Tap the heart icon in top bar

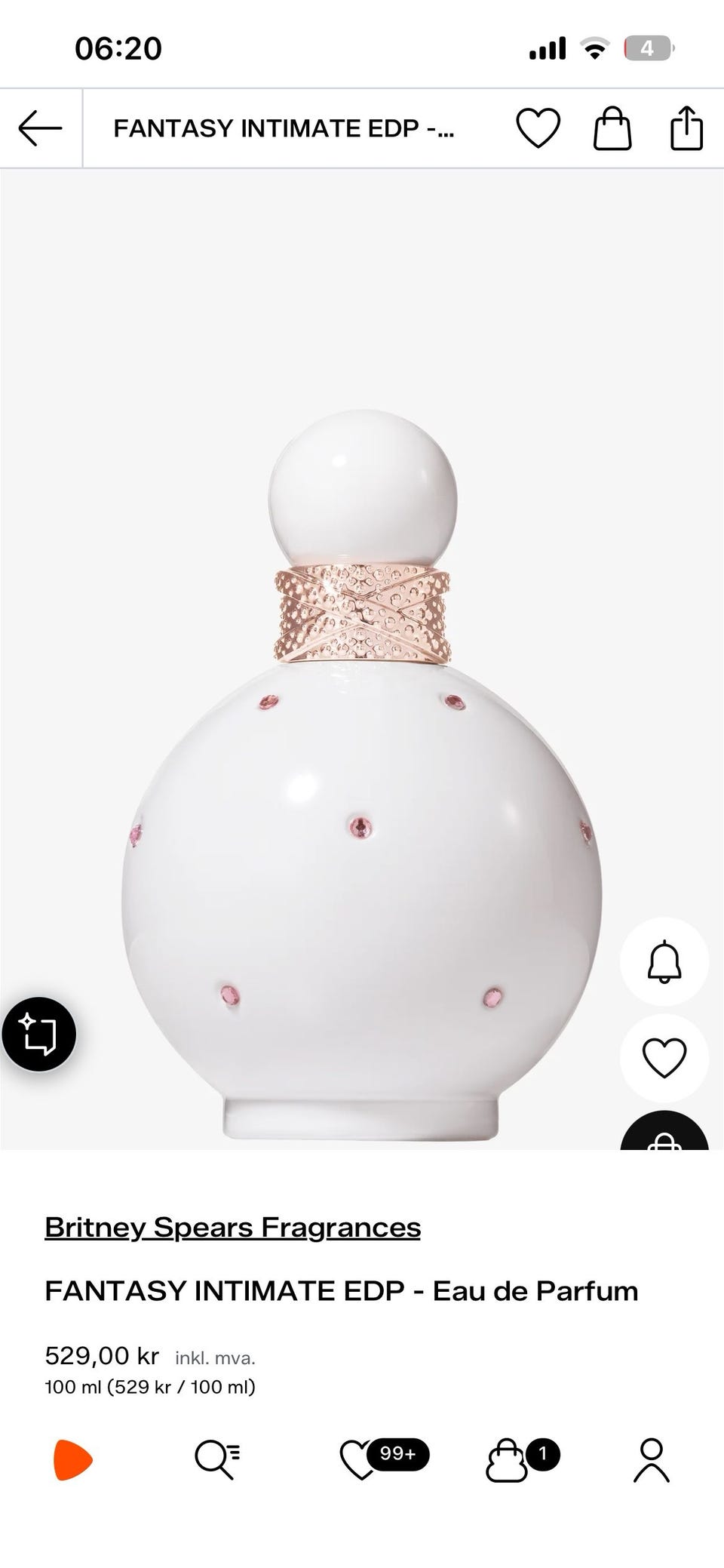pyautogui.click(x=538, y=128)
